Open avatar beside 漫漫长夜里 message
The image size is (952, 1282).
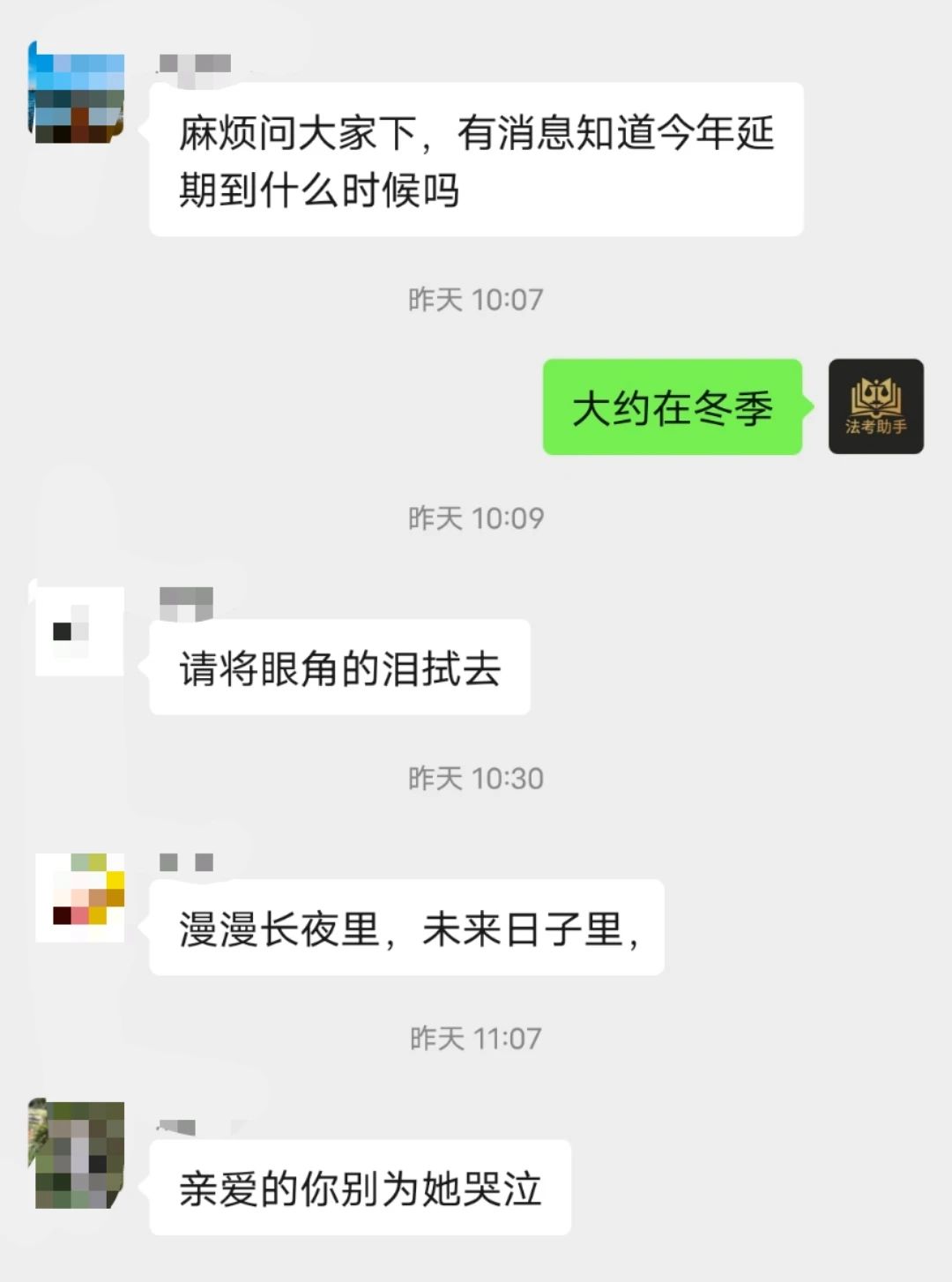[x=79, y=898]
